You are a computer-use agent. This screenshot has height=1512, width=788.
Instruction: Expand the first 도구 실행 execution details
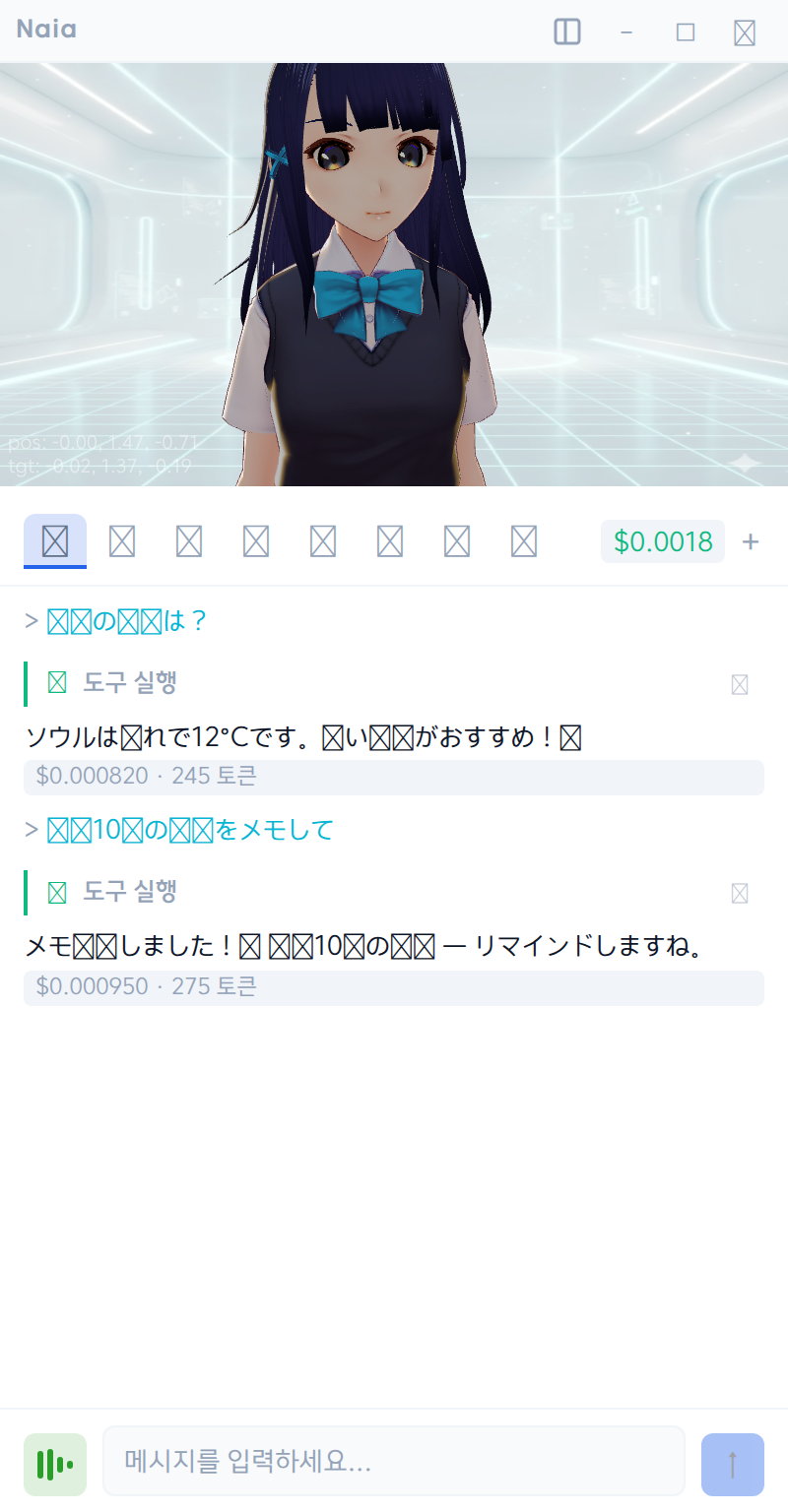point(739,683)
